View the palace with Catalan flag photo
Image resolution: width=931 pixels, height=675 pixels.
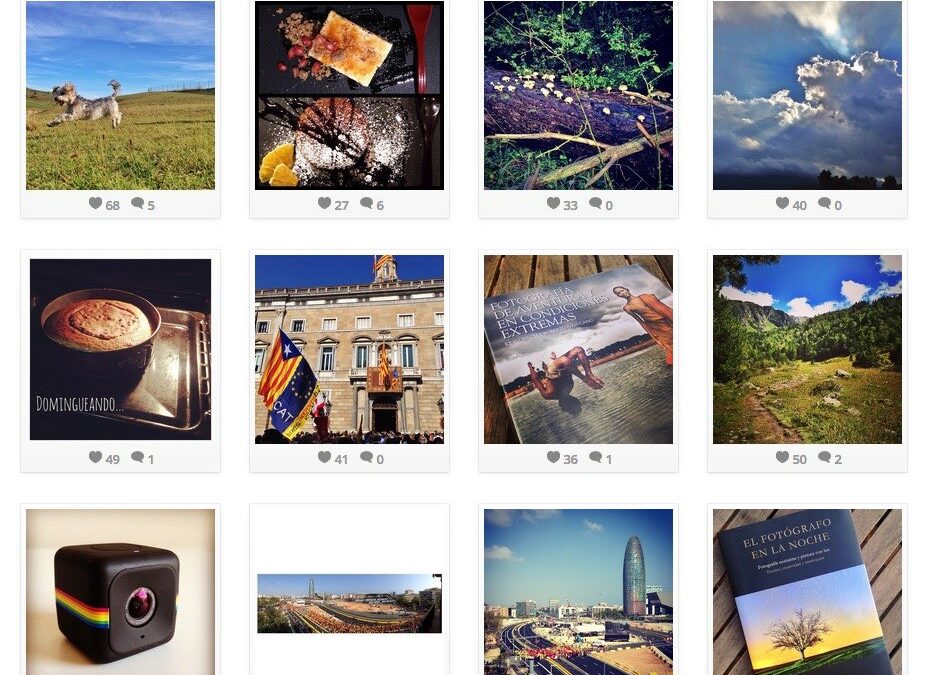click(349, 349)
